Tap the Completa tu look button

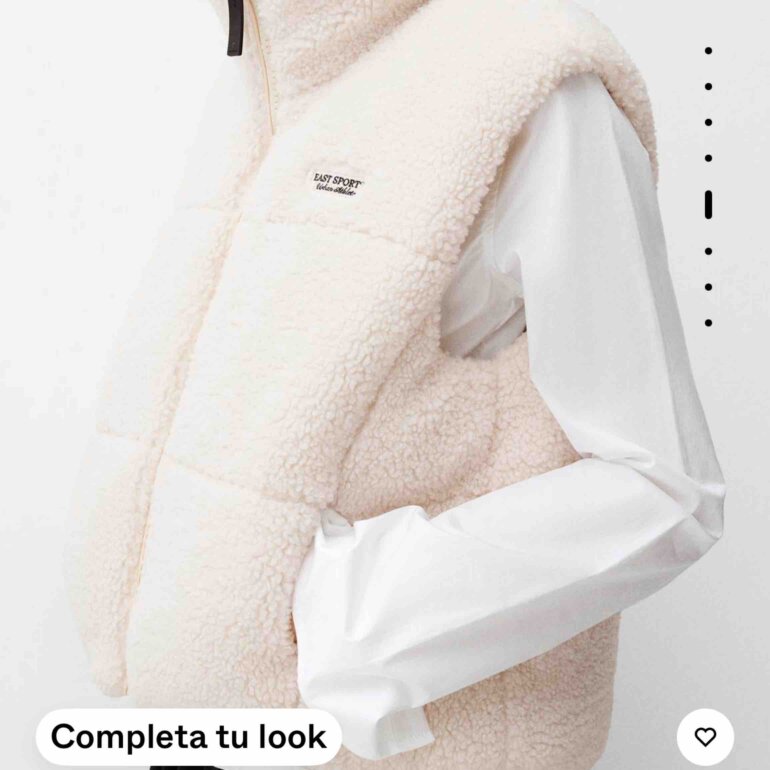tap(189, 737)
